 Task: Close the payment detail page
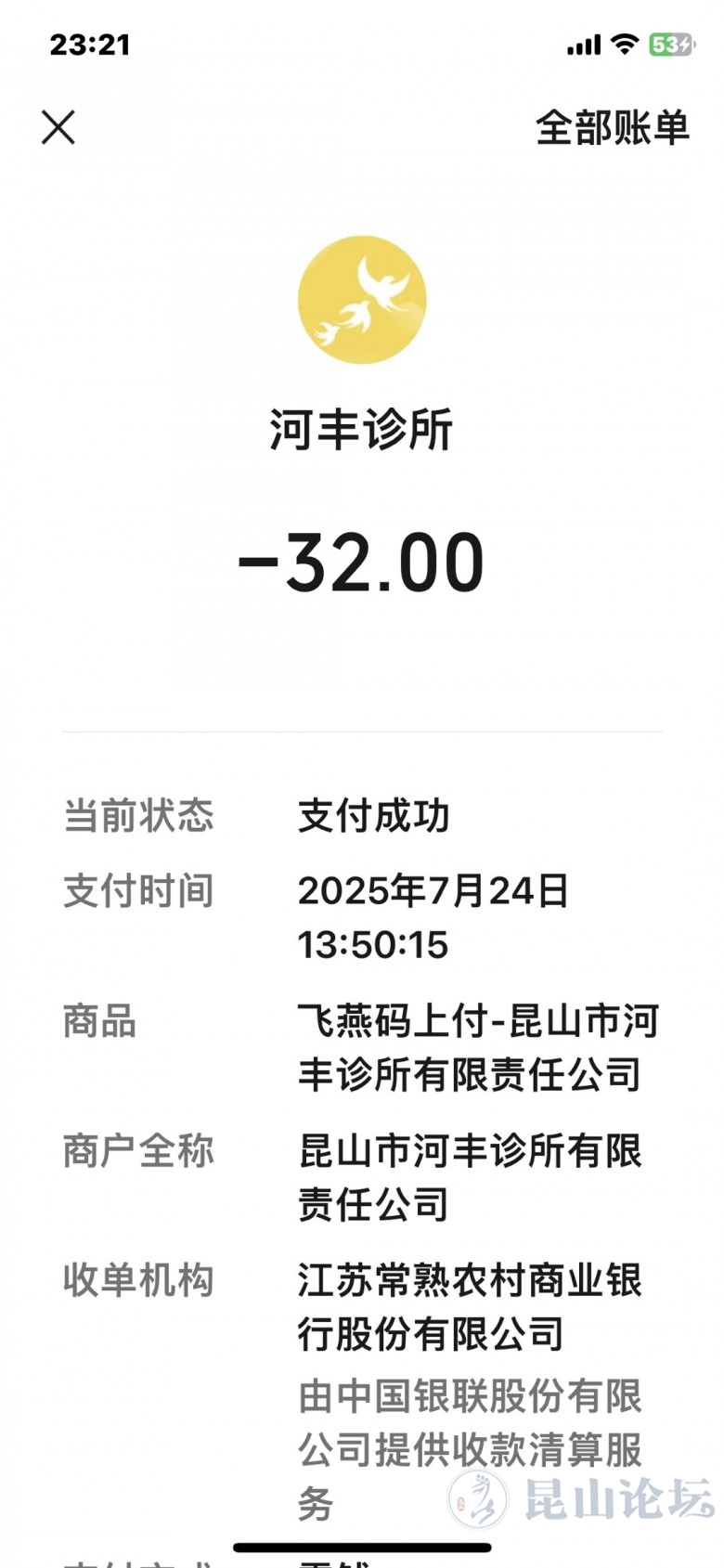(58, 128)
